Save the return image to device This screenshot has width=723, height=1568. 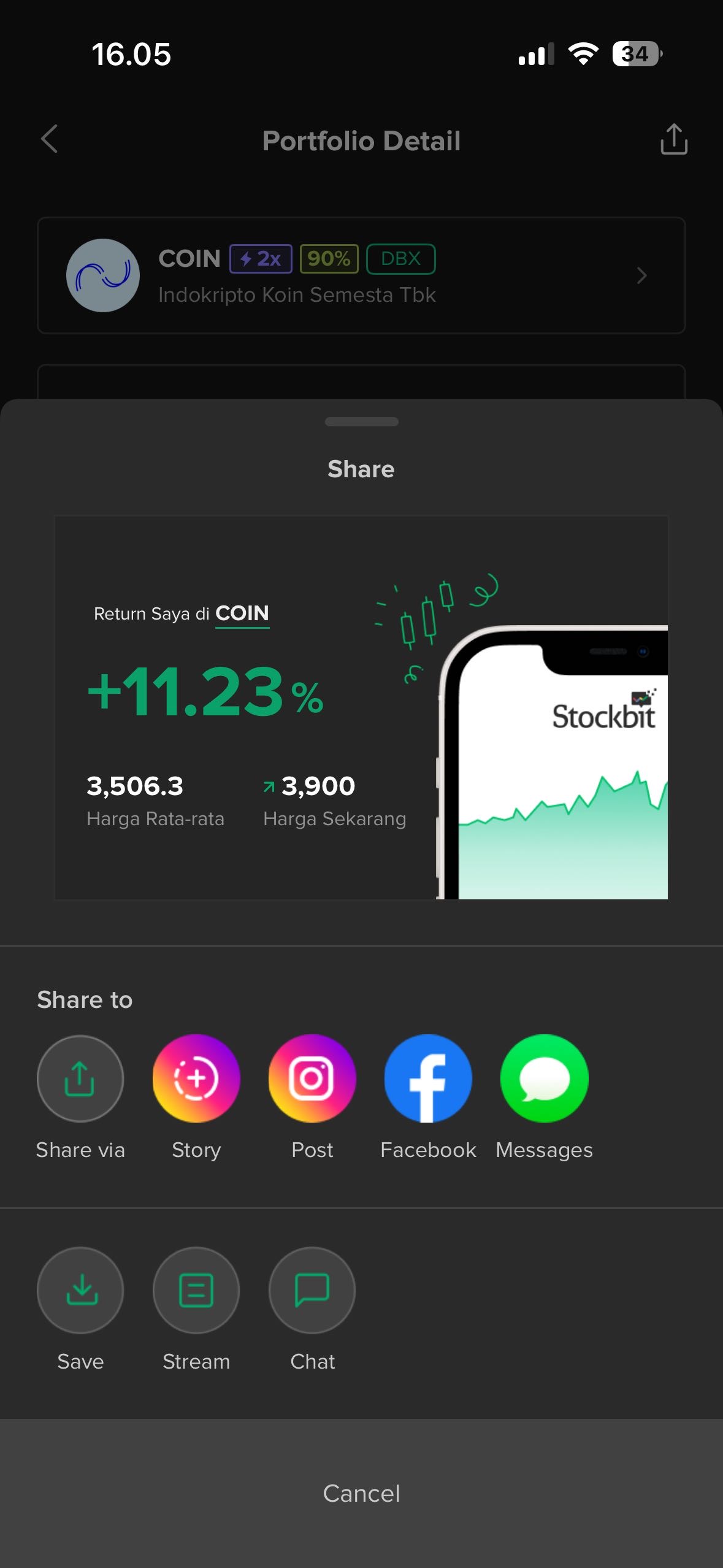pos(80,1290)
